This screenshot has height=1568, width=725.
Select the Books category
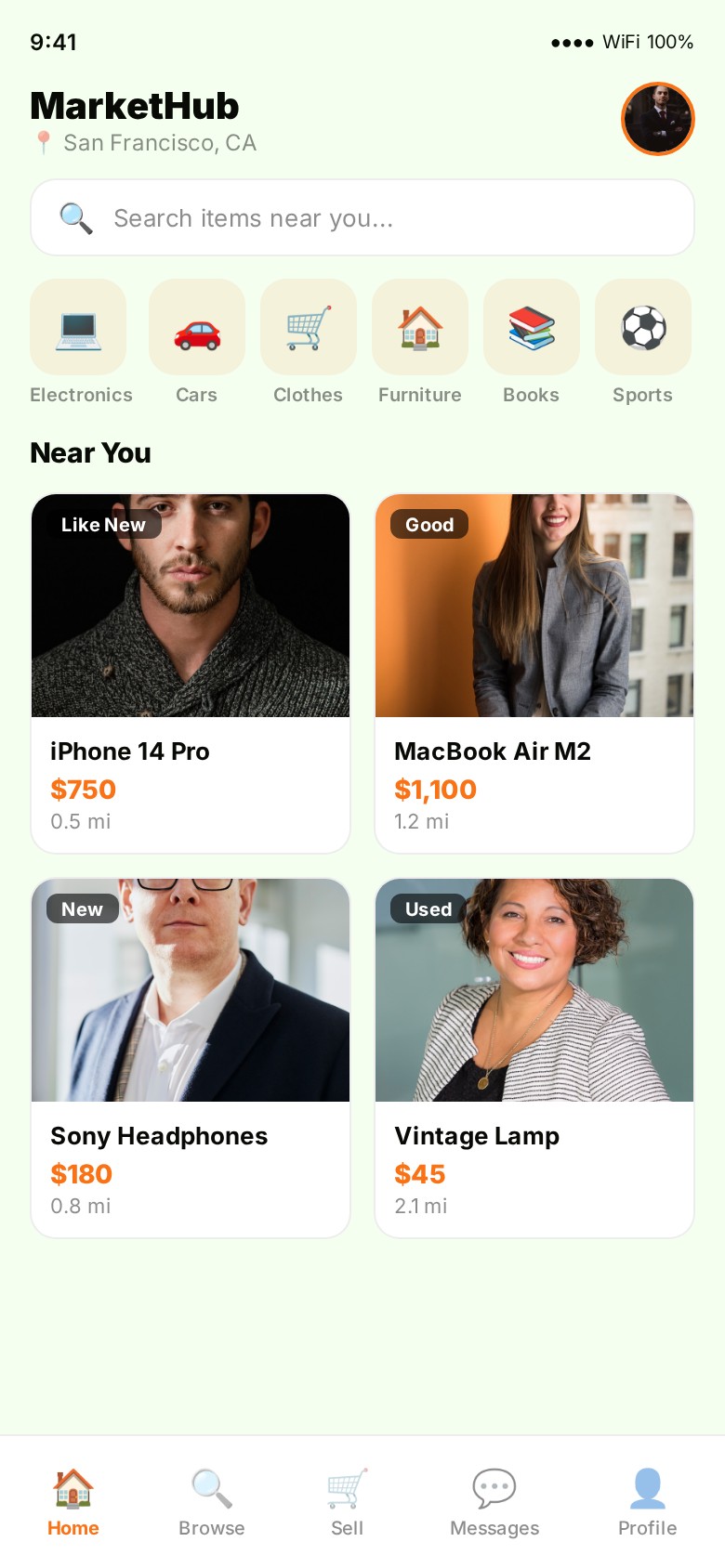coord(531,342)
